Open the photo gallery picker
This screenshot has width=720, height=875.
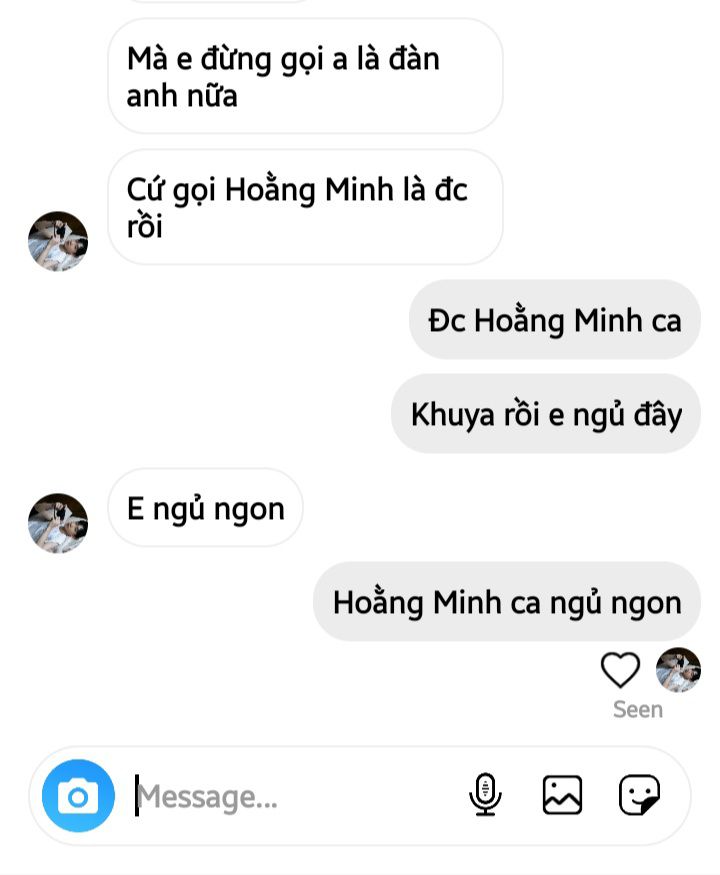[x=562, y=796]
